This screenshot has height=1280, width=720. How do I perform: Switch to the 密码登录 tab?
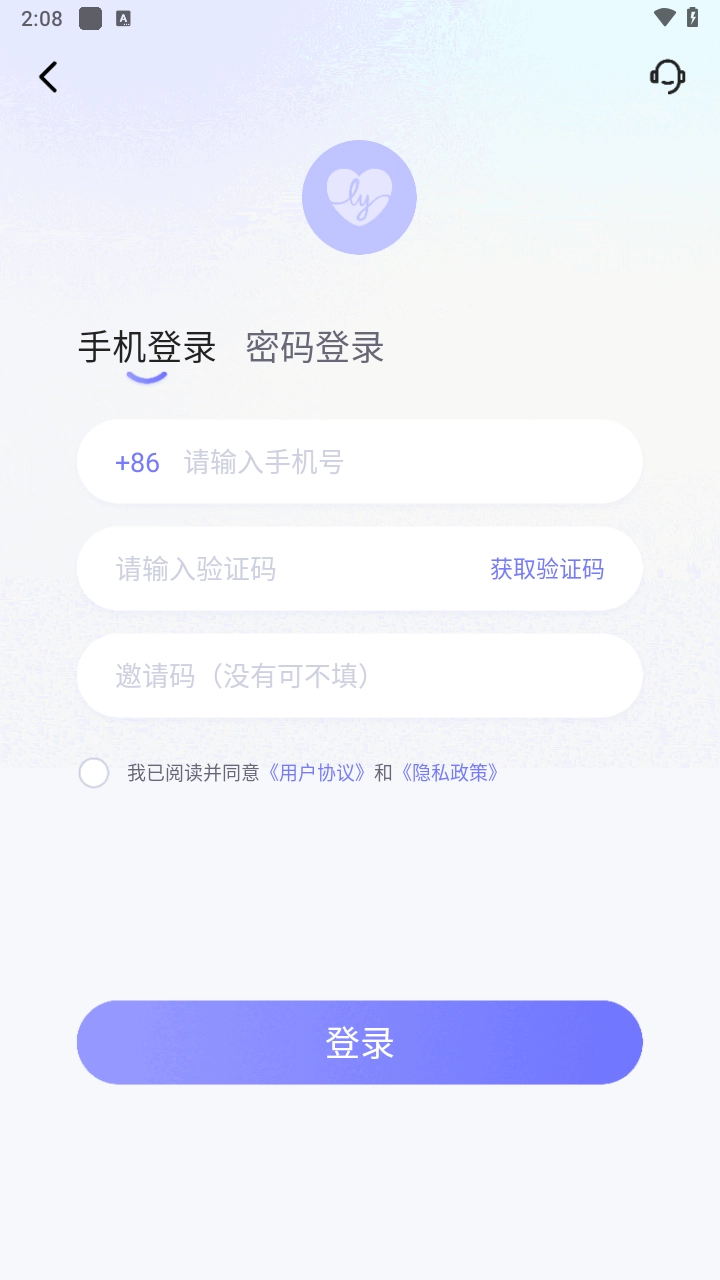(315, 348)
